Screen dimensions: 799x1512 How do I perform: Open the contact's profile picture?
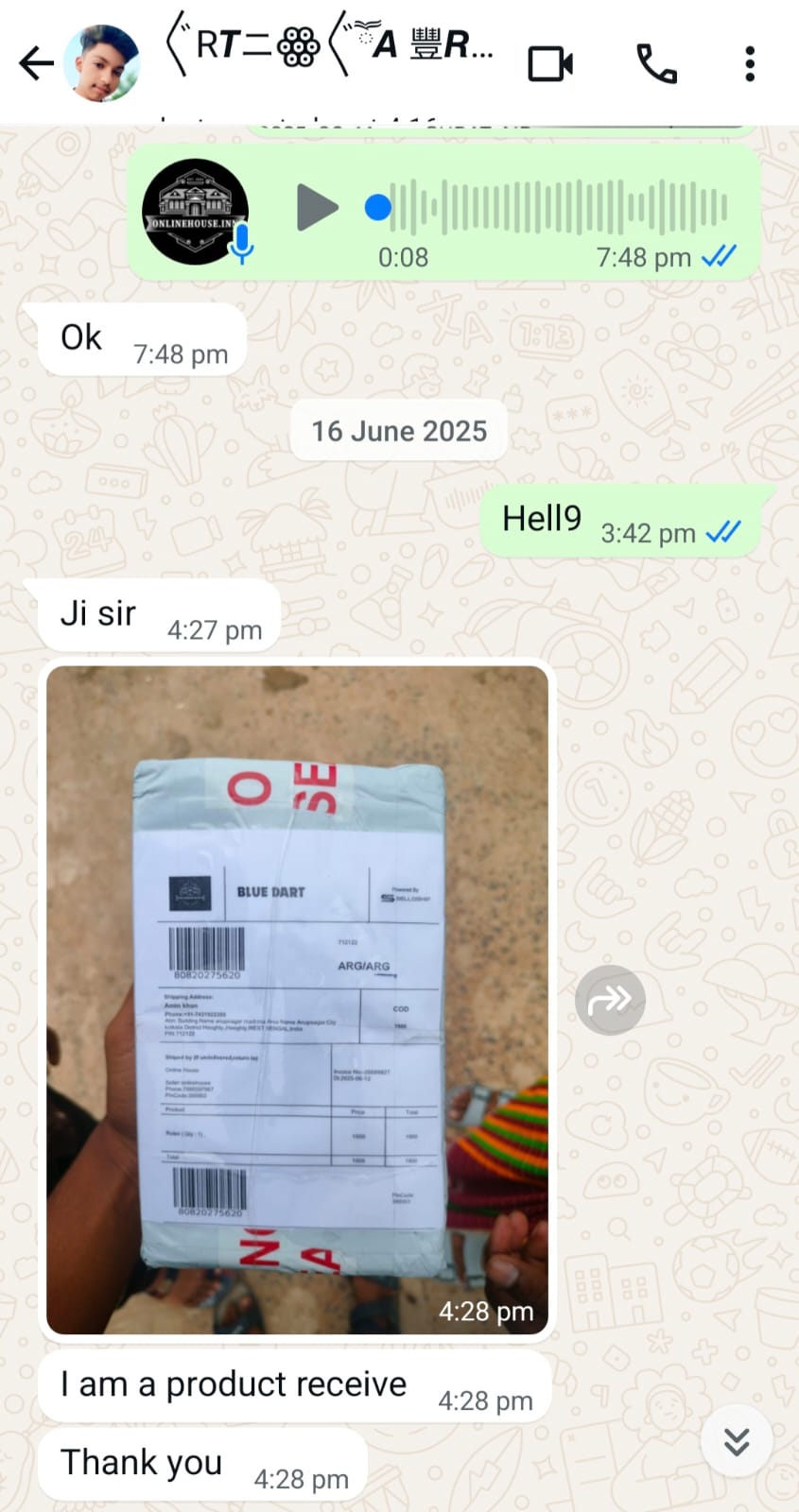(x=101, y=64)
